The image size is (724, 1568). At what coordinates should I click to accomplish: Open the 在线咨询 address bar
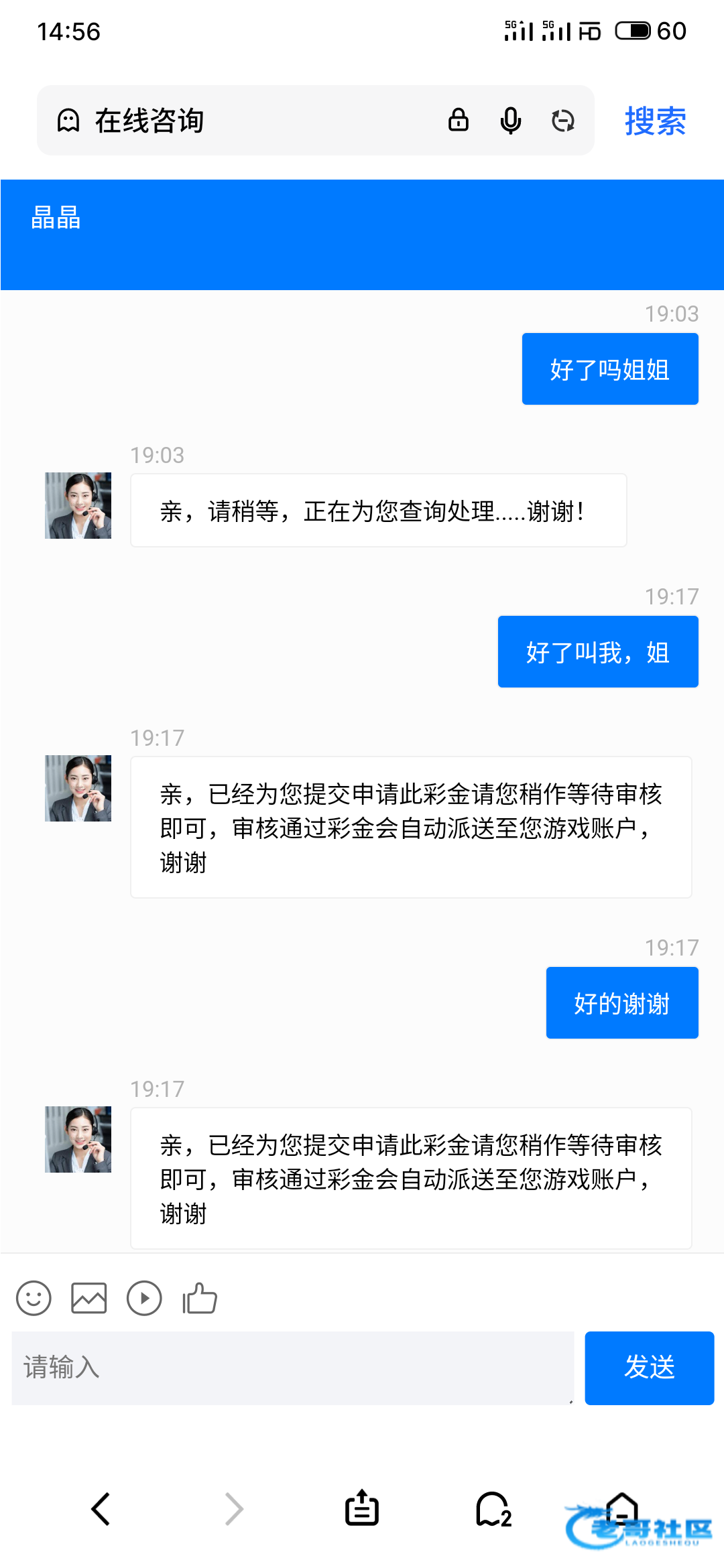tap(255, 121)
